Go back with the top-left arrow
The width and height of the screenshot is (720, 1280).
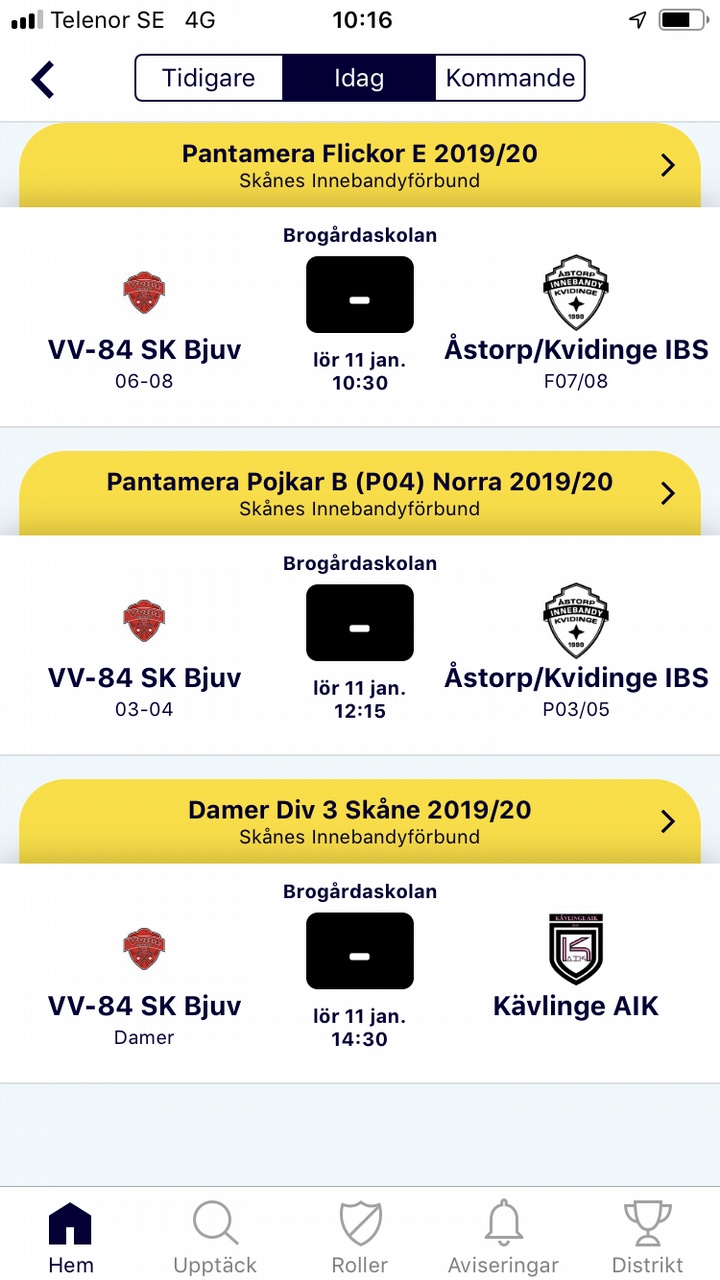pos(42,79)
